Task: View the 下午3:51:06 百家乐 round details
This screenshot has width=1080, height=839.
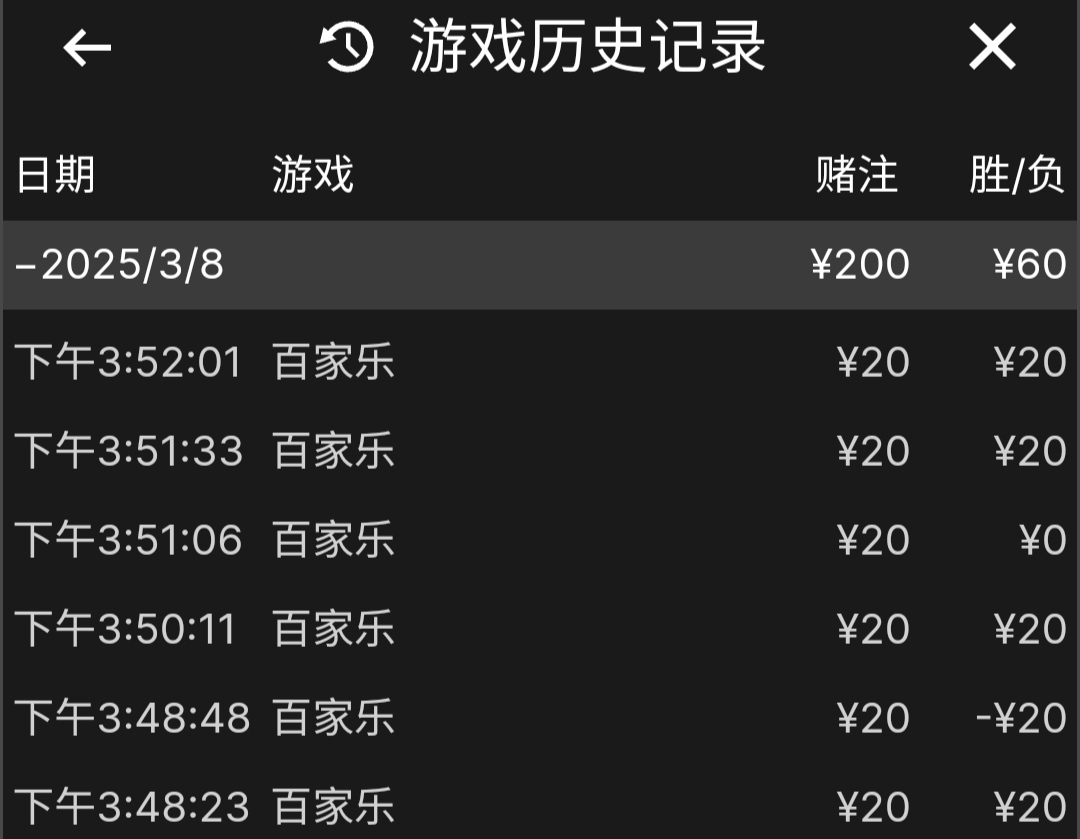Action: point(540,540)
